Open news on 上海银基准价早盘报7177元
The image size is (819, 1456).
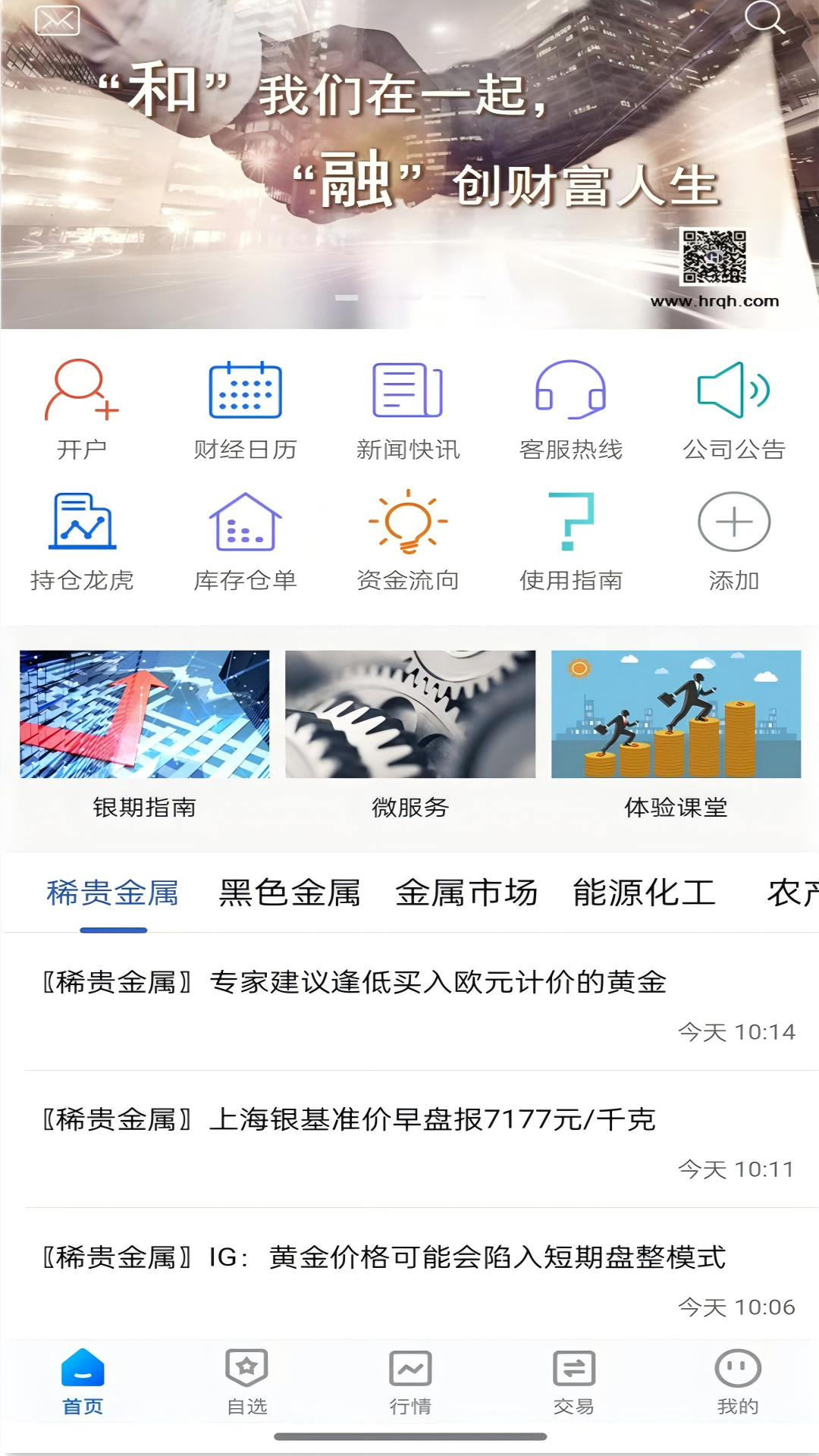pos(349,1120)
